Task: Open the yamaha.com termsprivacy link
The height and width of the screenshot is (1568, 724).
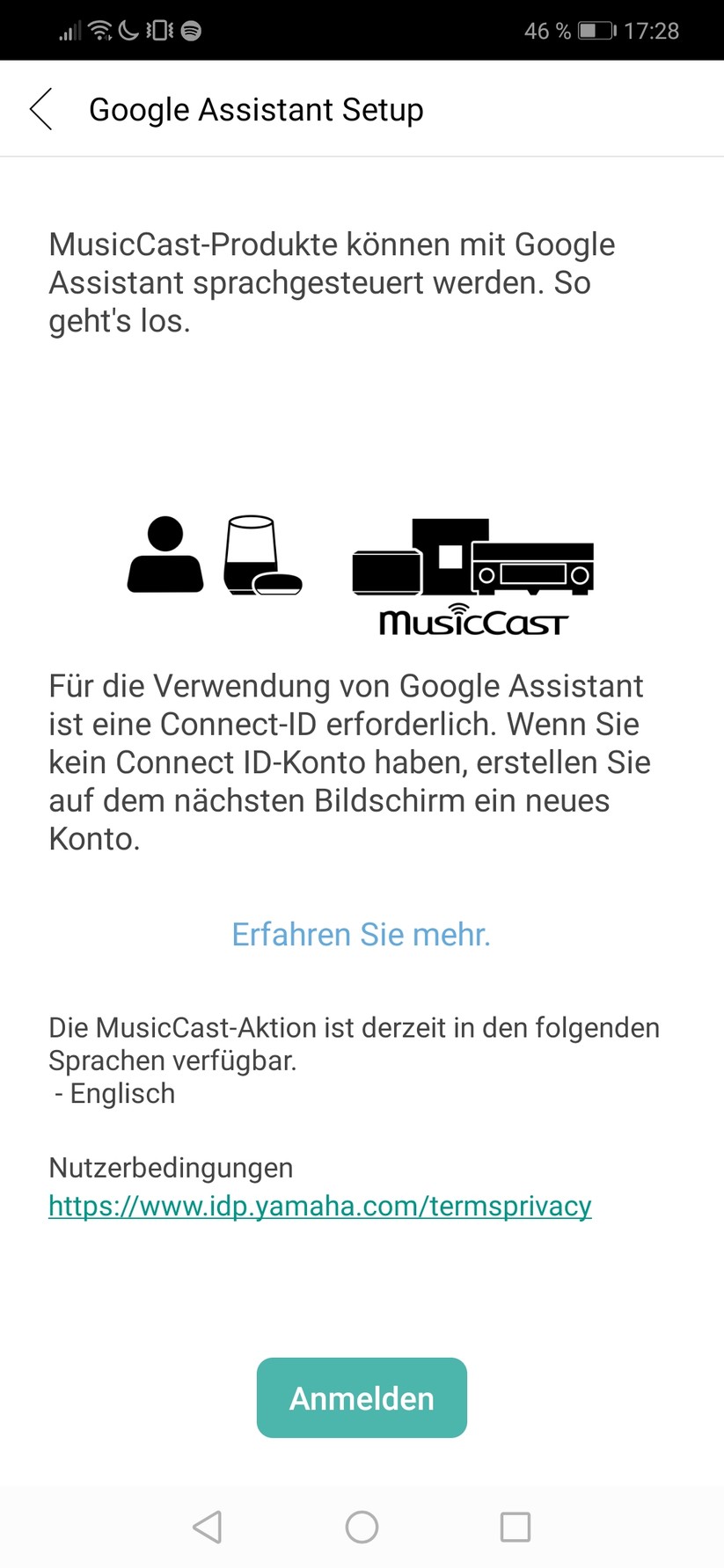Action: click(320, 1206)
